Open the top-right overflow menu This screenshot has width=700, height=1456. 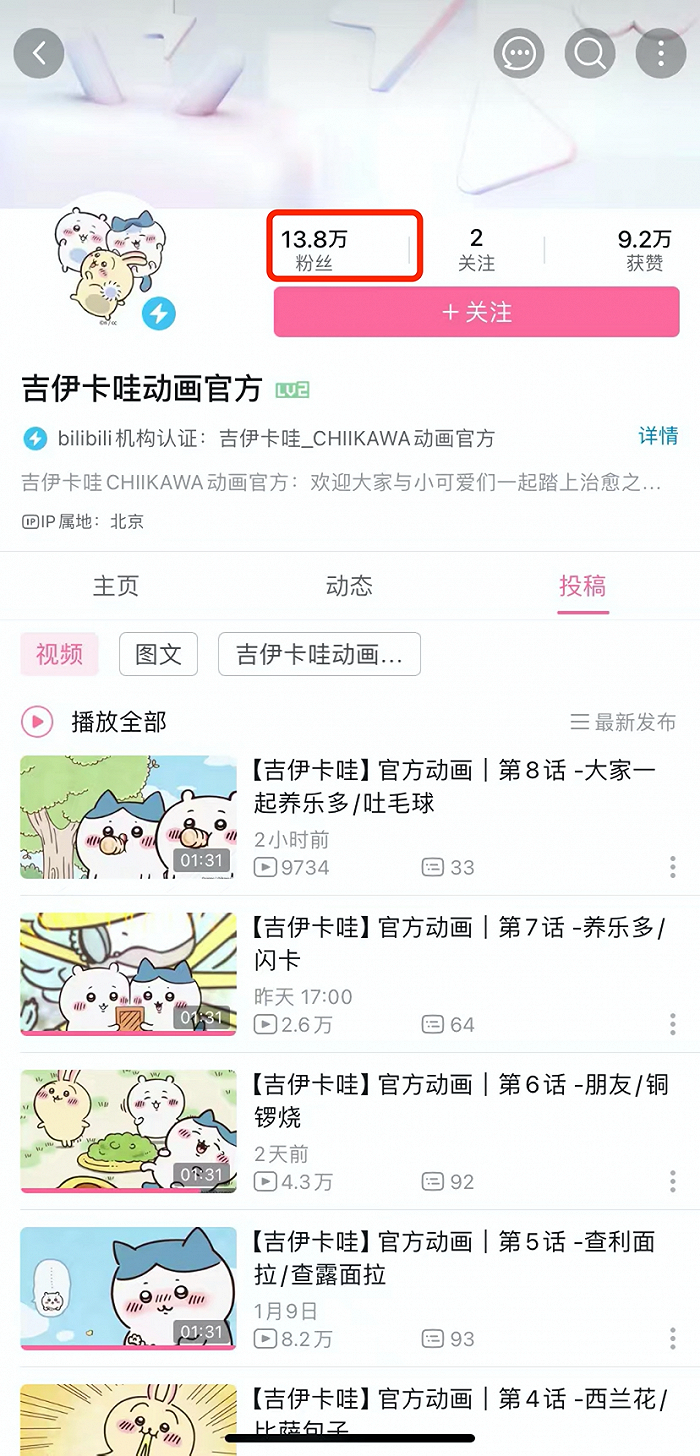(x=660, y=53)
